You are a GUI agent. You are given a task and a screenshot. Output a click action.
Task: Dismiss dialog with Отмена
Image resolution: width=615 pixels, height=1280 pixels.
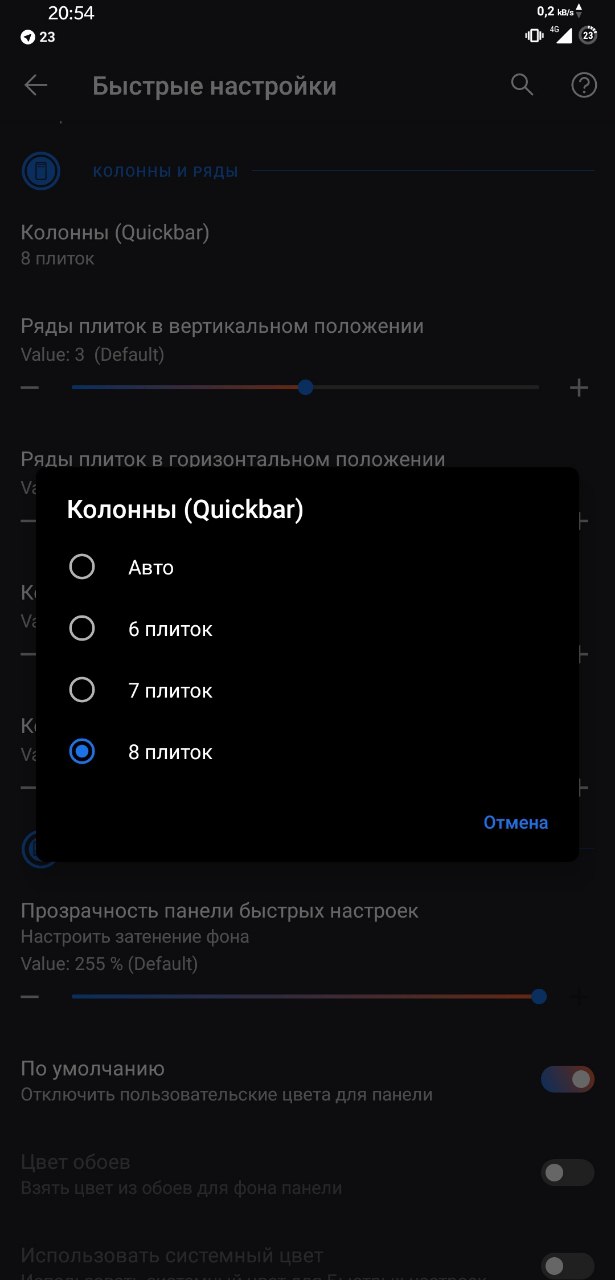click(515, 822)
